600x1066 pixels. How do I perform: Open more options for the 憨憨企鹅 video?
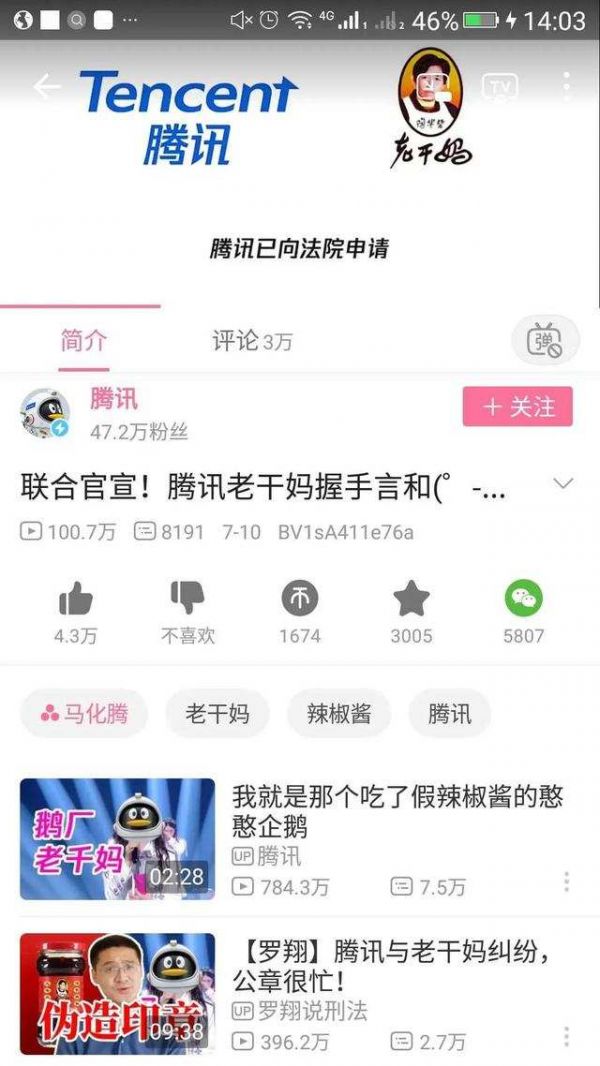click(x=566, y=882)
